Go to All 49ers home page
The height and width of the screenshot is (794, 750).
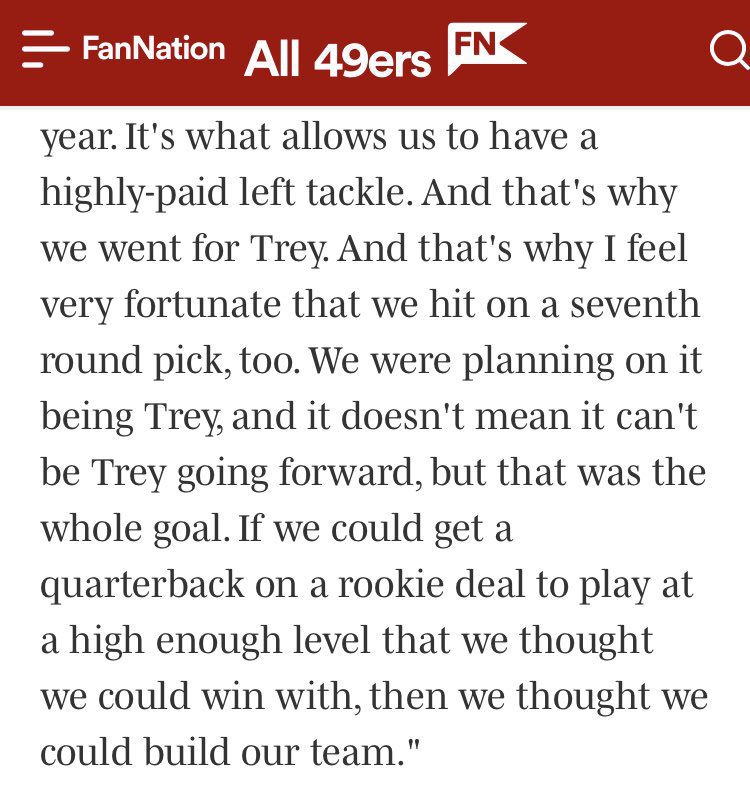pyautogui.click(x=338, y=58)
